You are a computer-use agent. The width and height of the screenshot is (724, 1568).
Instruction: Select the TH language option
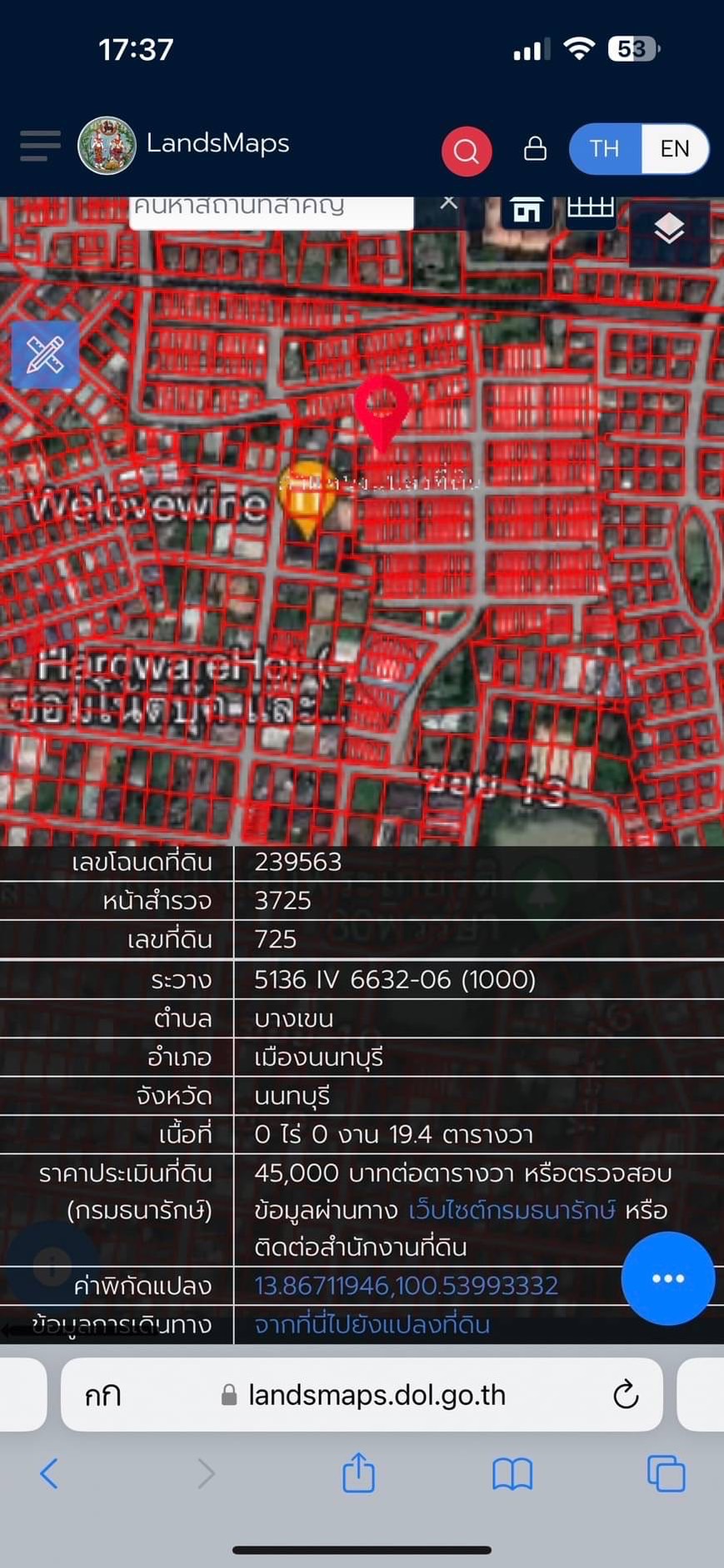pyautogui.click(x=605, y=149)
